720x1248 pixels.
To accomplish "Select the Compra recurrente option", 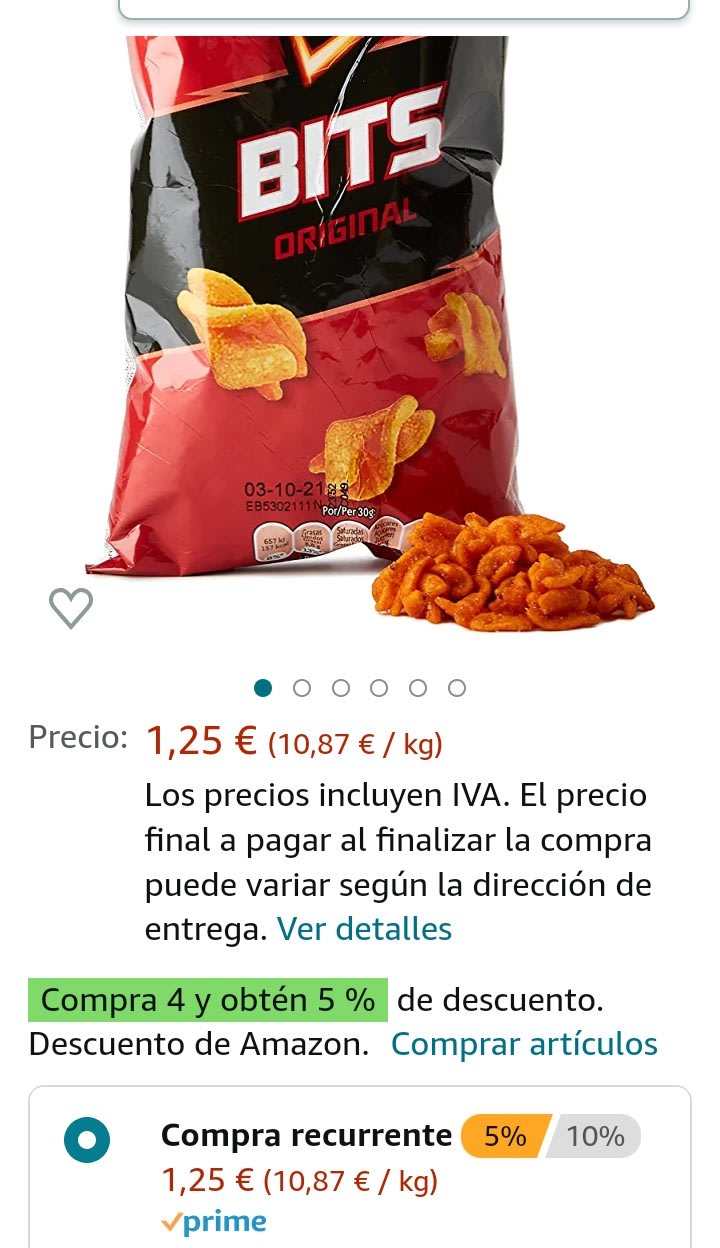I will pos(87,1139).
